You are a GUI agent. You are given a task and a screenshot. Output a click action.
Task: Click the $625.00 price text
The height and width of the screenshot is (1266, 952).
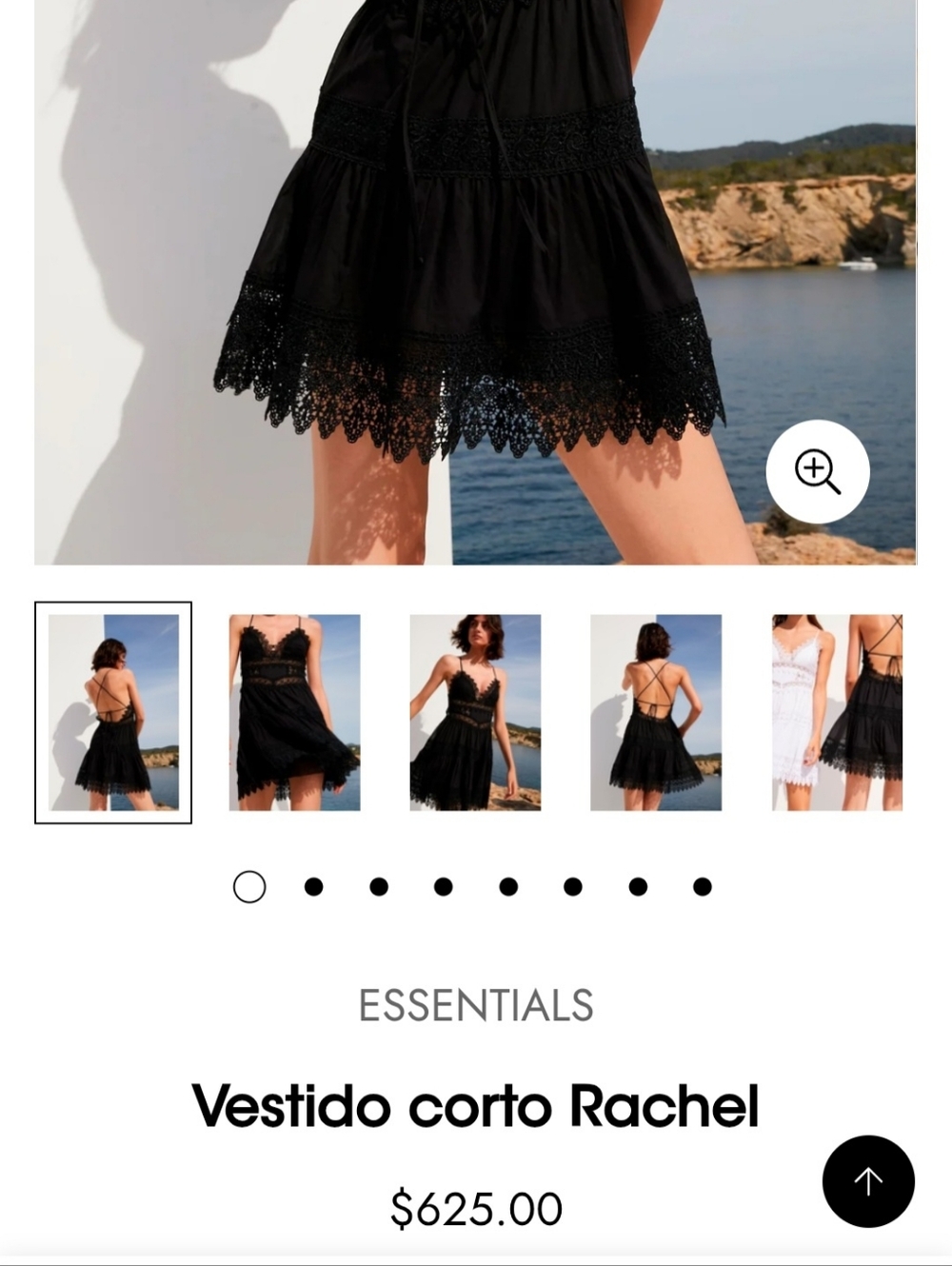coord(476,1209)
